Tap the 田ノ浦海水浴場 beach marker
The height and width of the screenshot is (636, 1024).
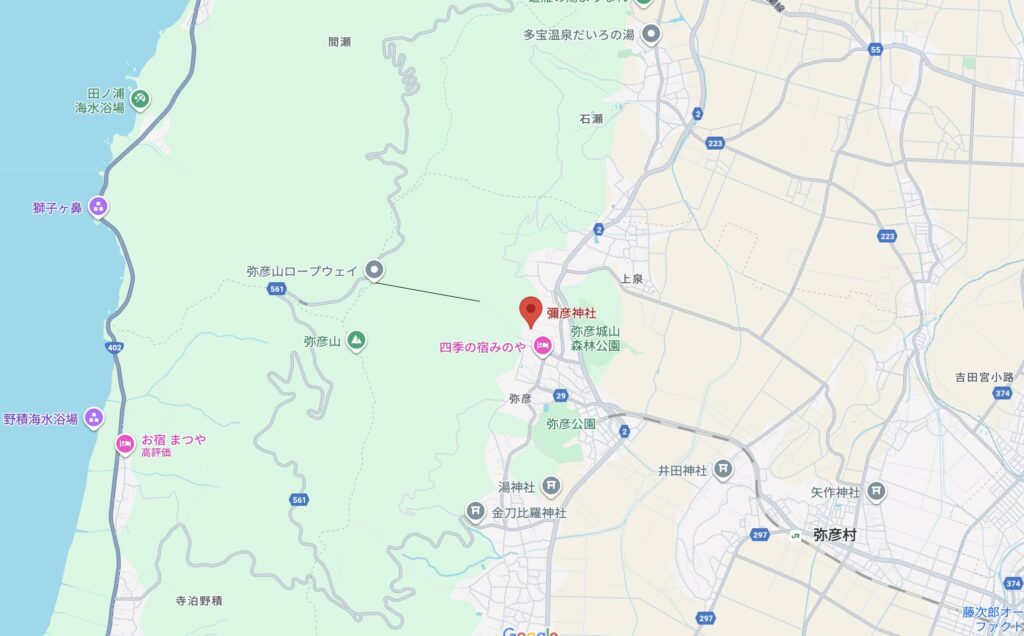pos(140,98)
